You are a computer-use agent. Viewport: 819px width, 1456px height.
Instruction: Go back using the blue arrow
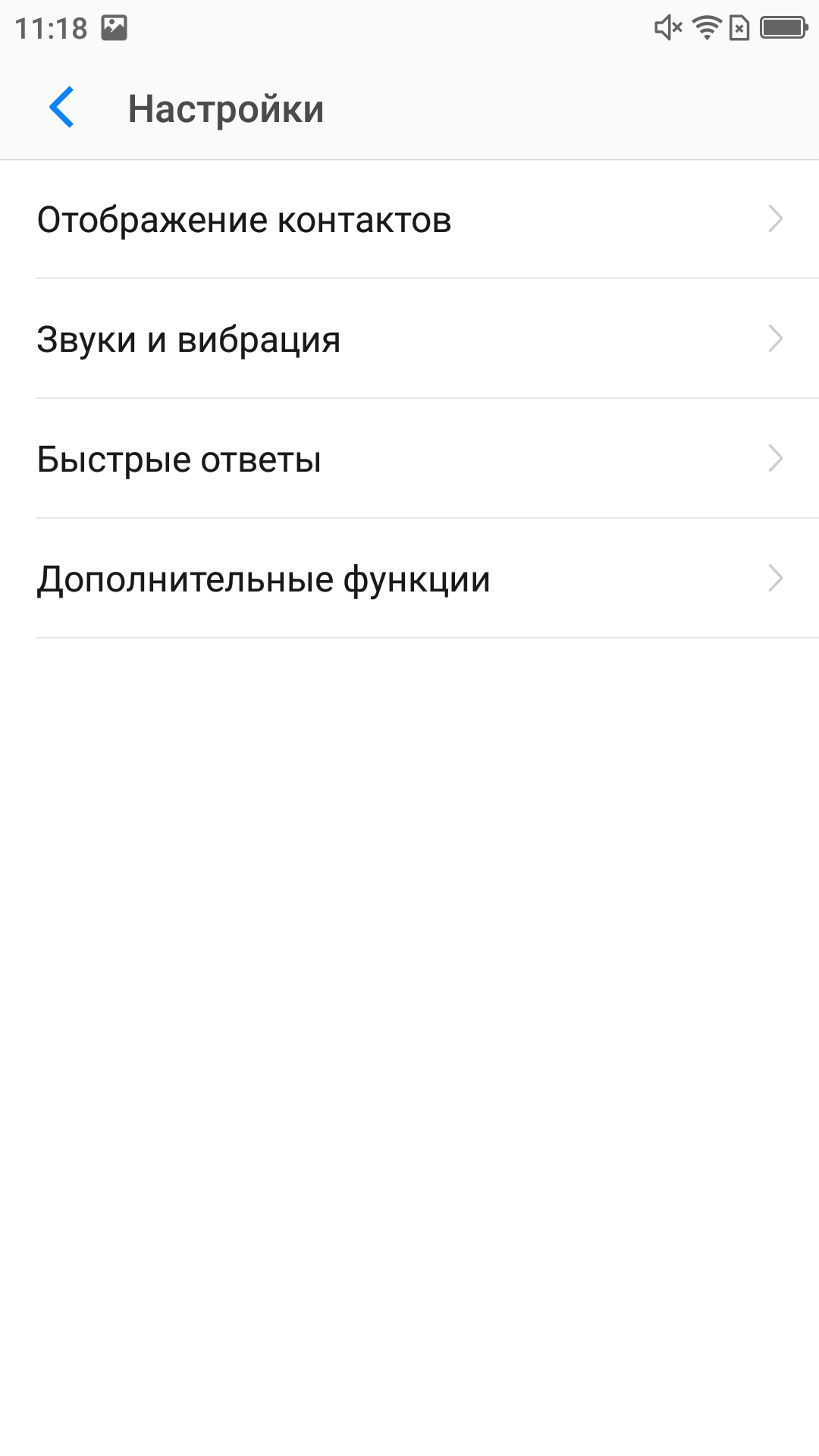[62, 108]
